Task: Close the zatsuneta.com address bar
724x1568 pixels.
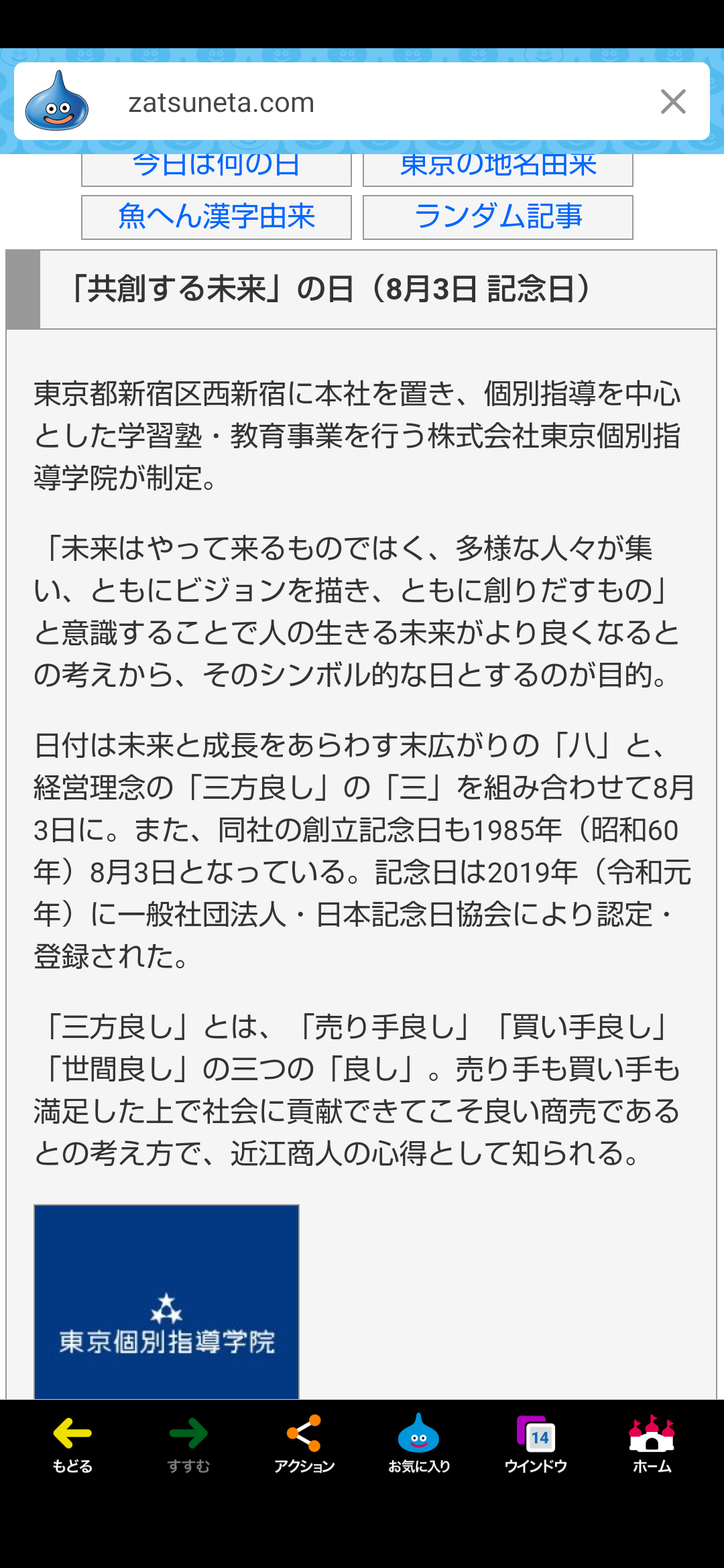Action: tap(673, 102)
